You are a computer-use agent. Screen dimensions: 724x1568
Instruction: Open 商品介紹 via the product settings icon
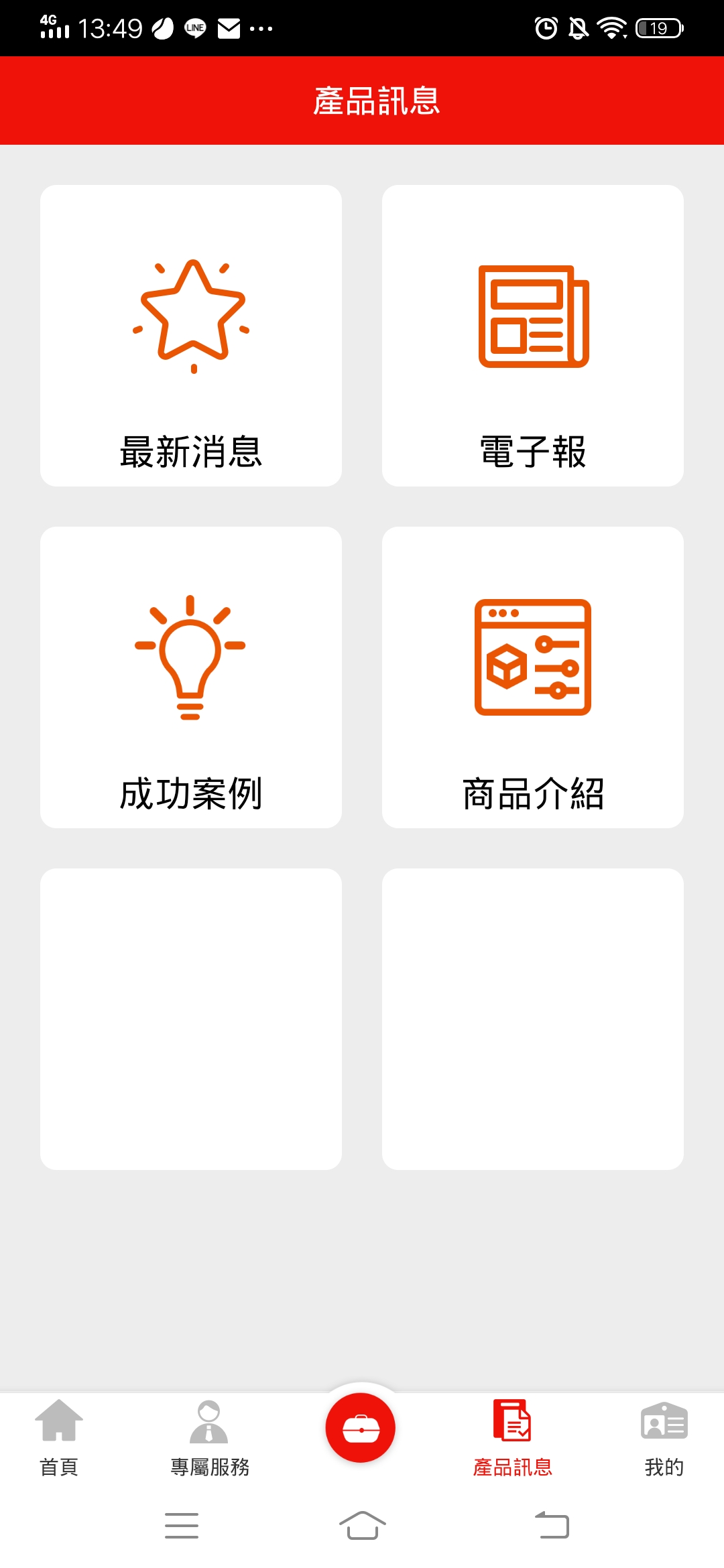tap(533, 657)
